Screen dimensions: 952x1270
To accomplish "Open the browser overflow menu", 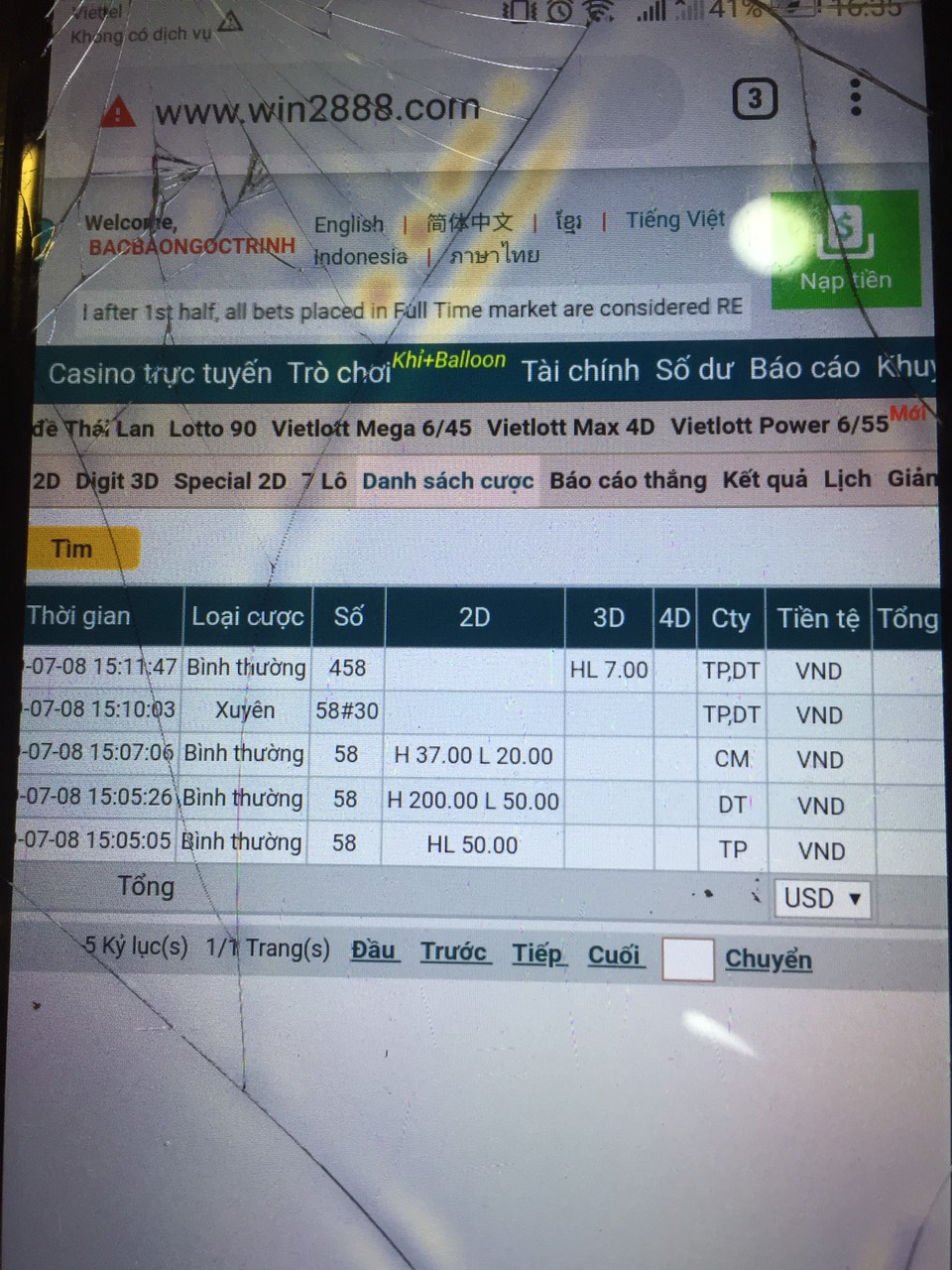I will tap(856, 97).
